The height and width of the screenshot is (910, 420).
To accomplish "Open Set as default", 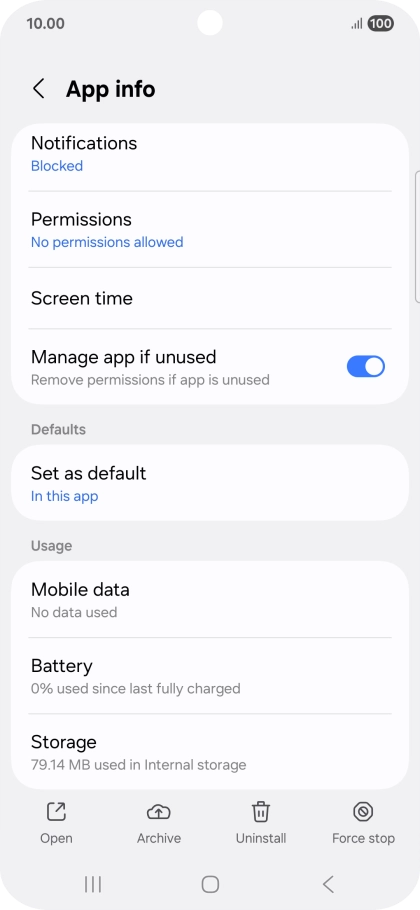I will pos(210,483).
